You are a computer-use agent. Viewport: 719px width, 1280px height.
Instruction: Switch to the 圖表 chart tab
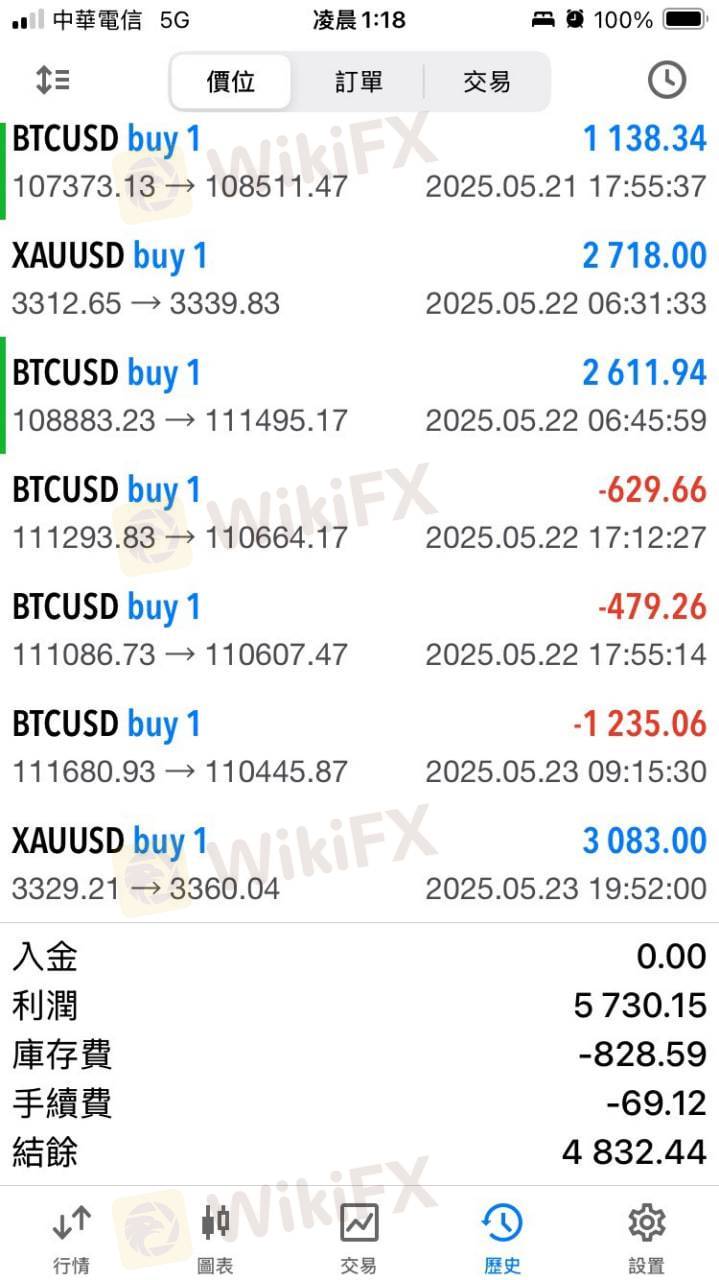(x=215, y=1238)
